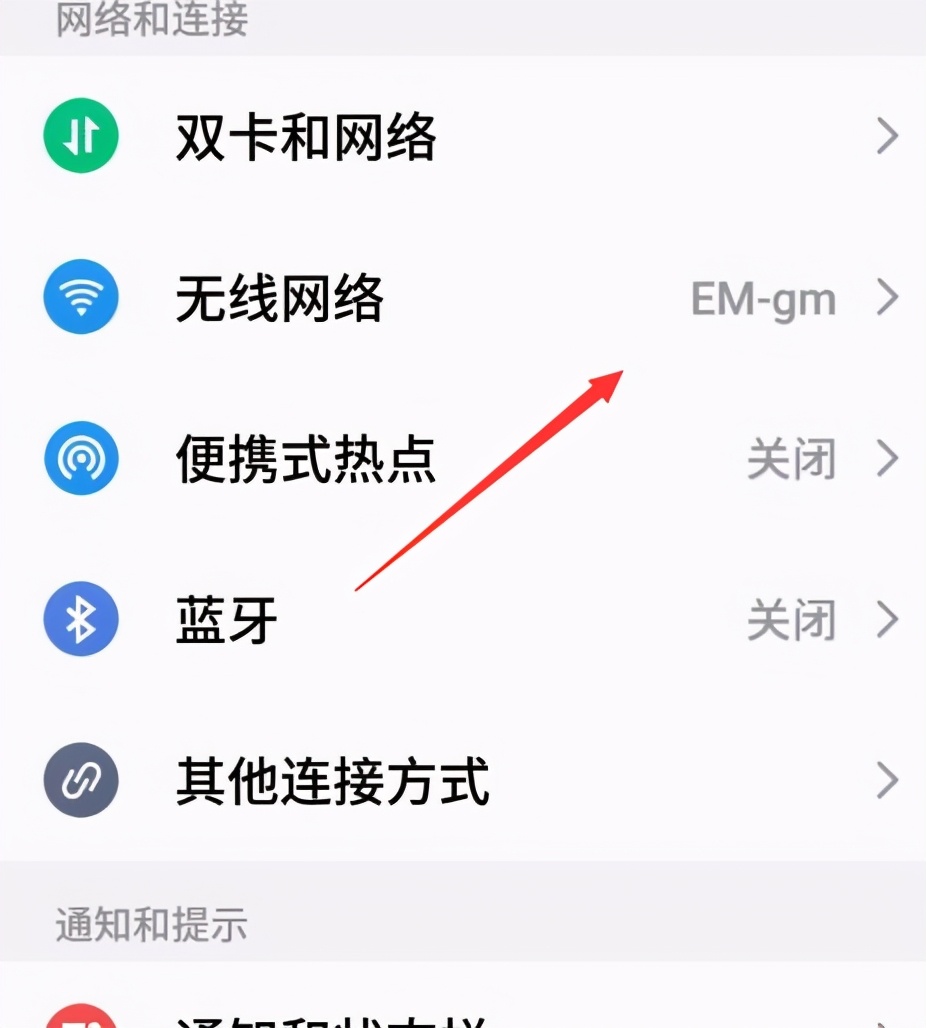926x1028 pixels.
Task: Open the 无线网络 entry chevron
Action: 887,298
